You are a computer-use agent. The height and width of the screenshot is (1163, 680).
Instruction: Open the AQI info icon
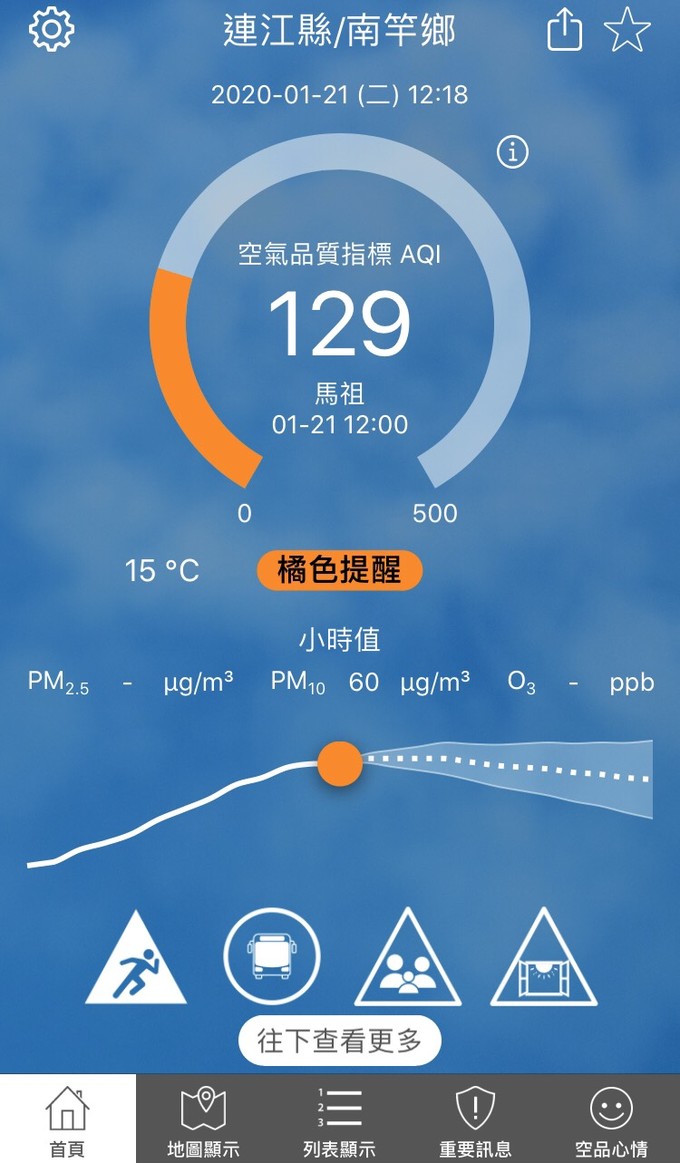coord(513,152)
